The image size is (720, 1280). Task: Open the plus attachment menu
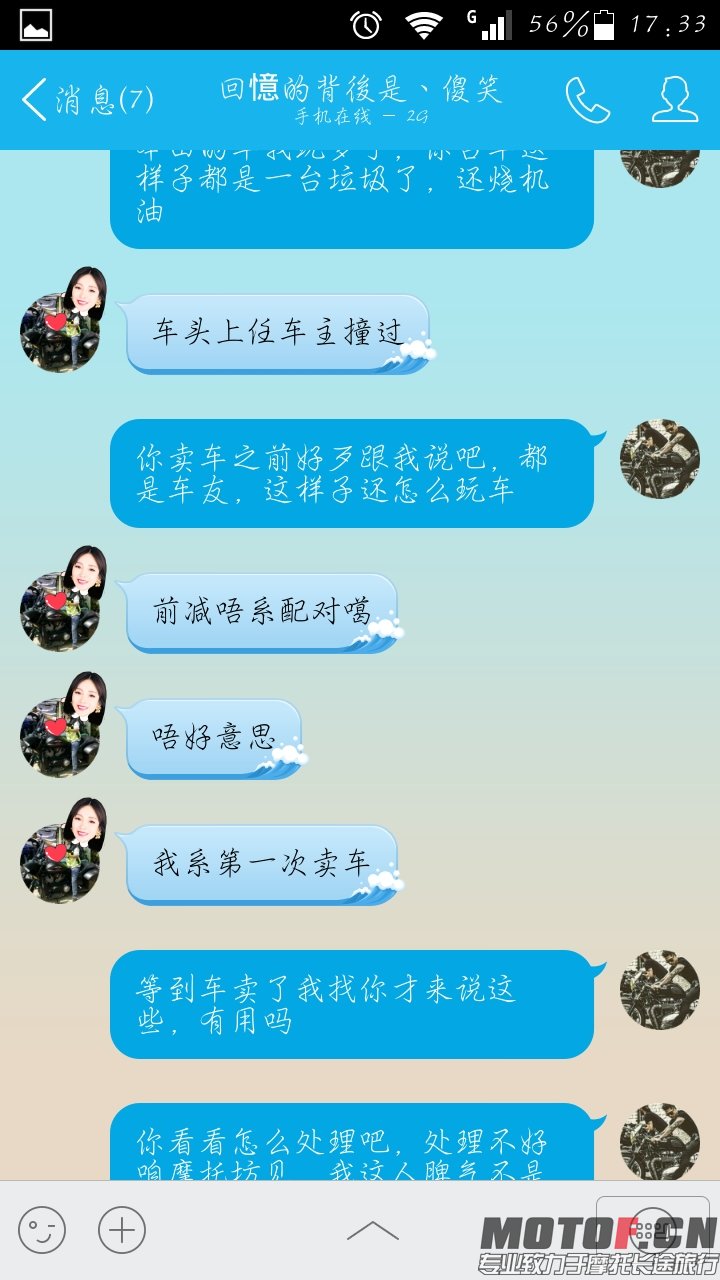click(122, 1230)
